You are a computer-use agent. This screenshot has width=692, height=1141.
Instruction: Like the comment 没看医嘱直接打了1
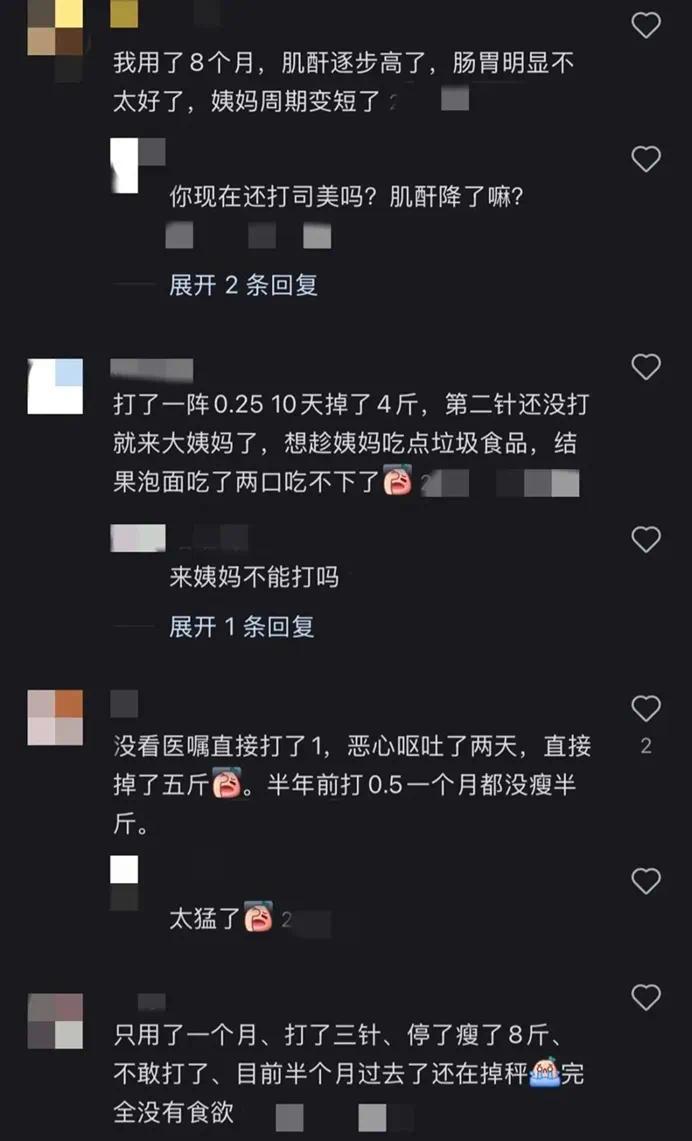click(x=646, y=709)
